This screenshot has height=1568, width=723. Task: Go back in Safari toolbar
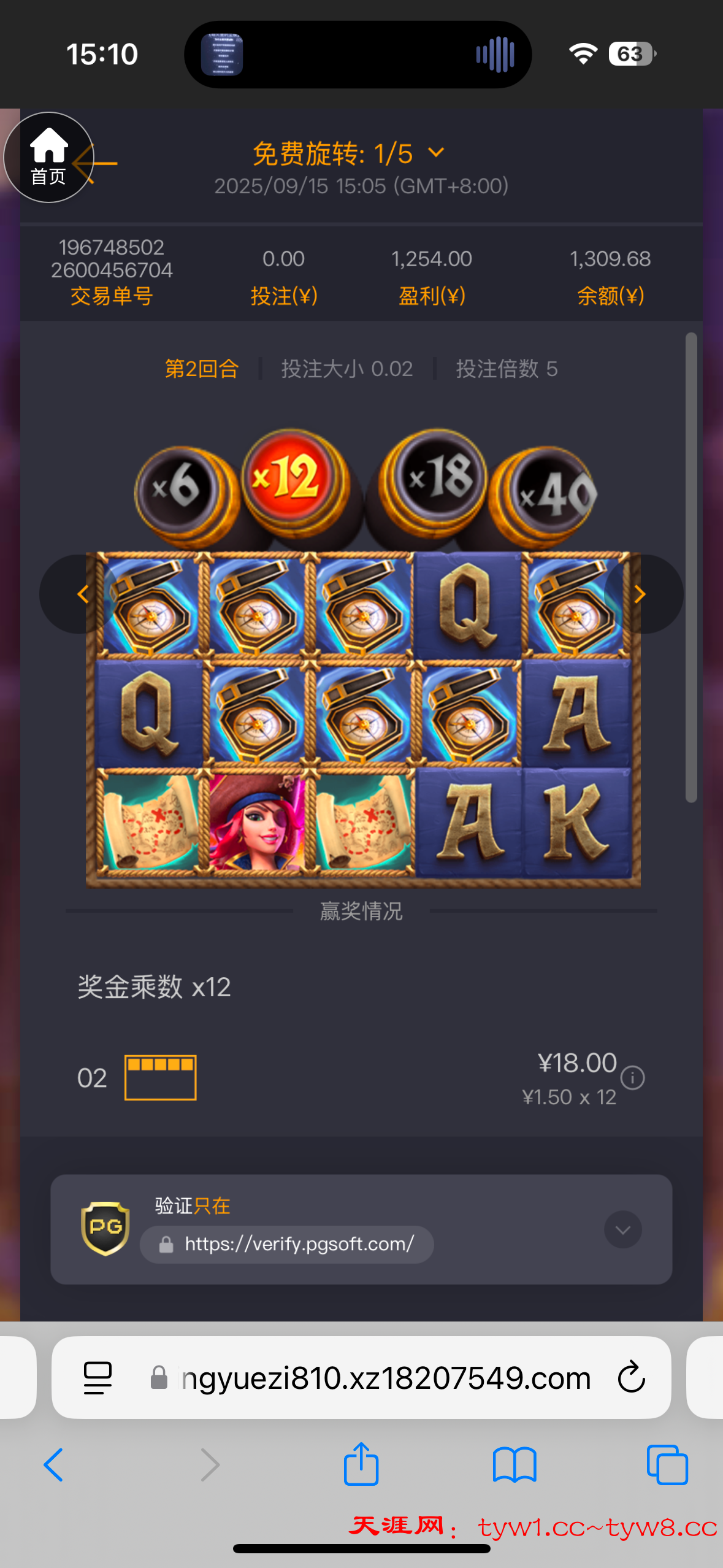coord(54,1466)
